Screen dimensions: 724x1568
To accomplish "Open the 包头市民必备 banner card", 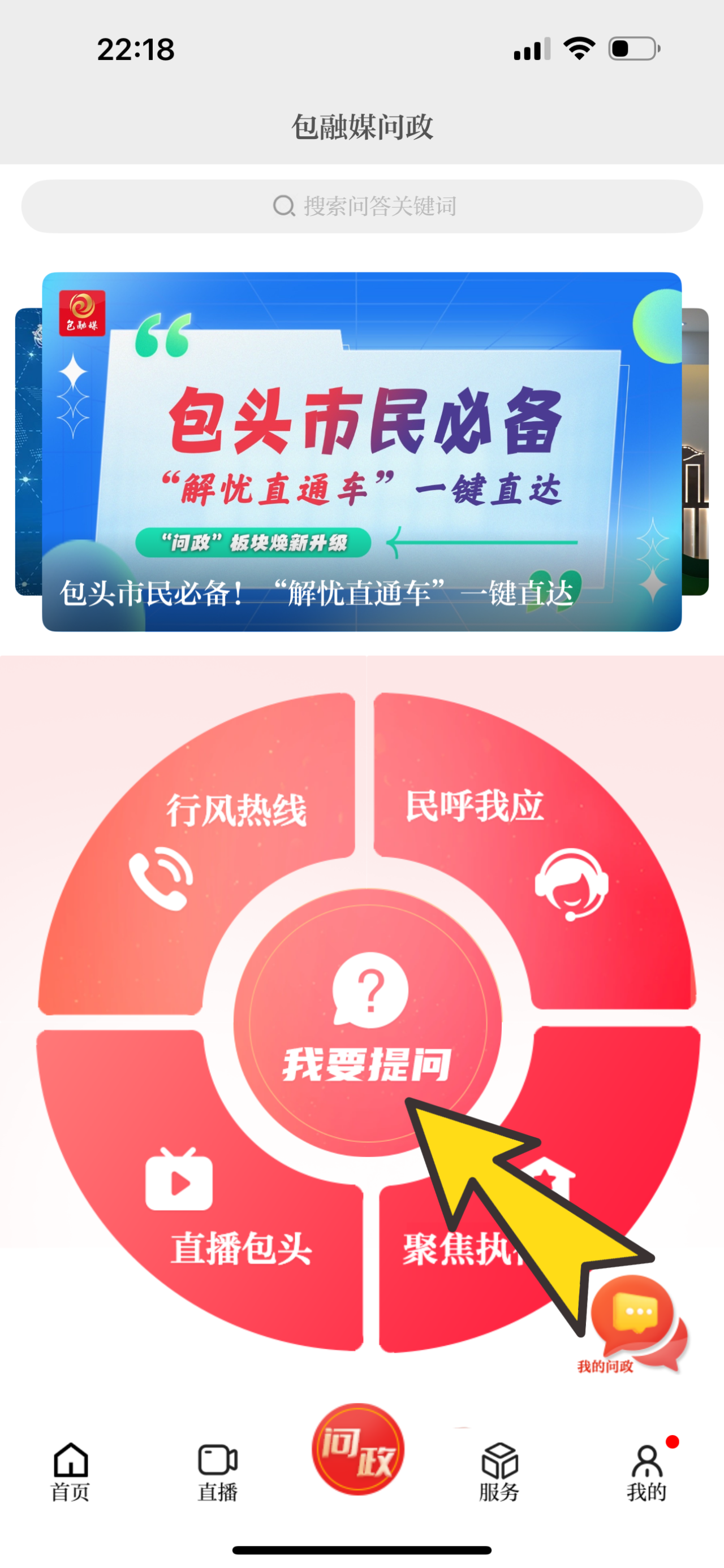I will 361,452.
